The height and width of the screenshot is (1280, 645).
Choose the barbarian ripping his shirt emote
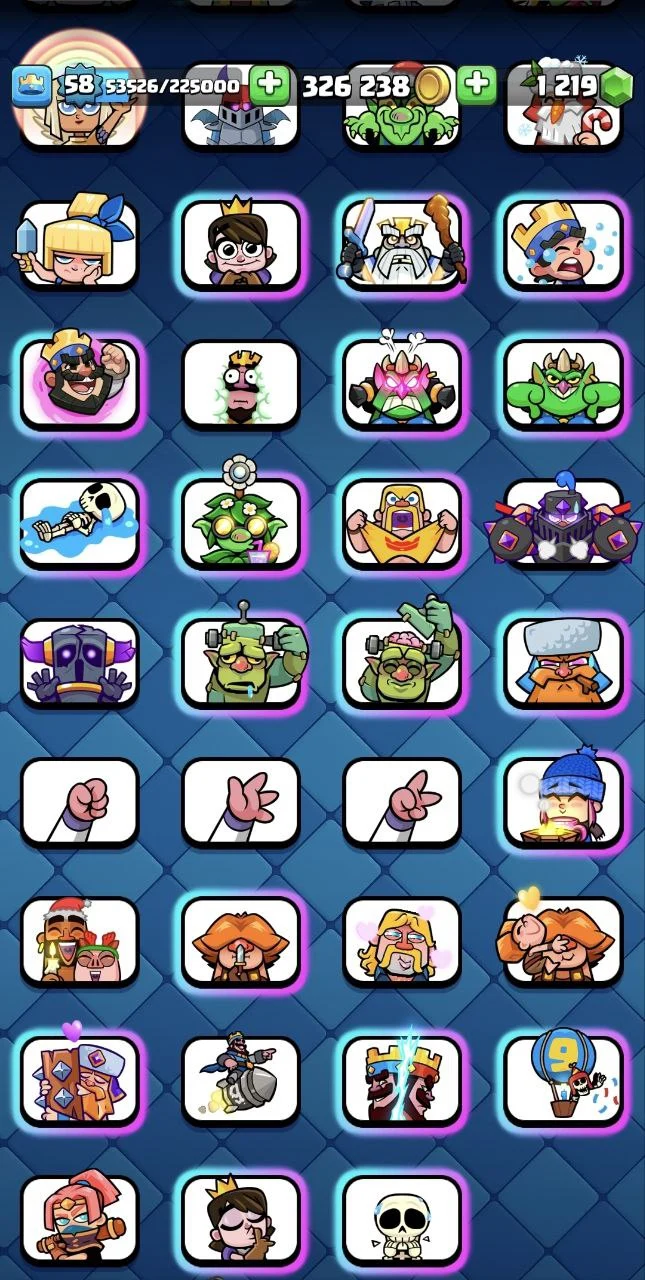[402, 523]
